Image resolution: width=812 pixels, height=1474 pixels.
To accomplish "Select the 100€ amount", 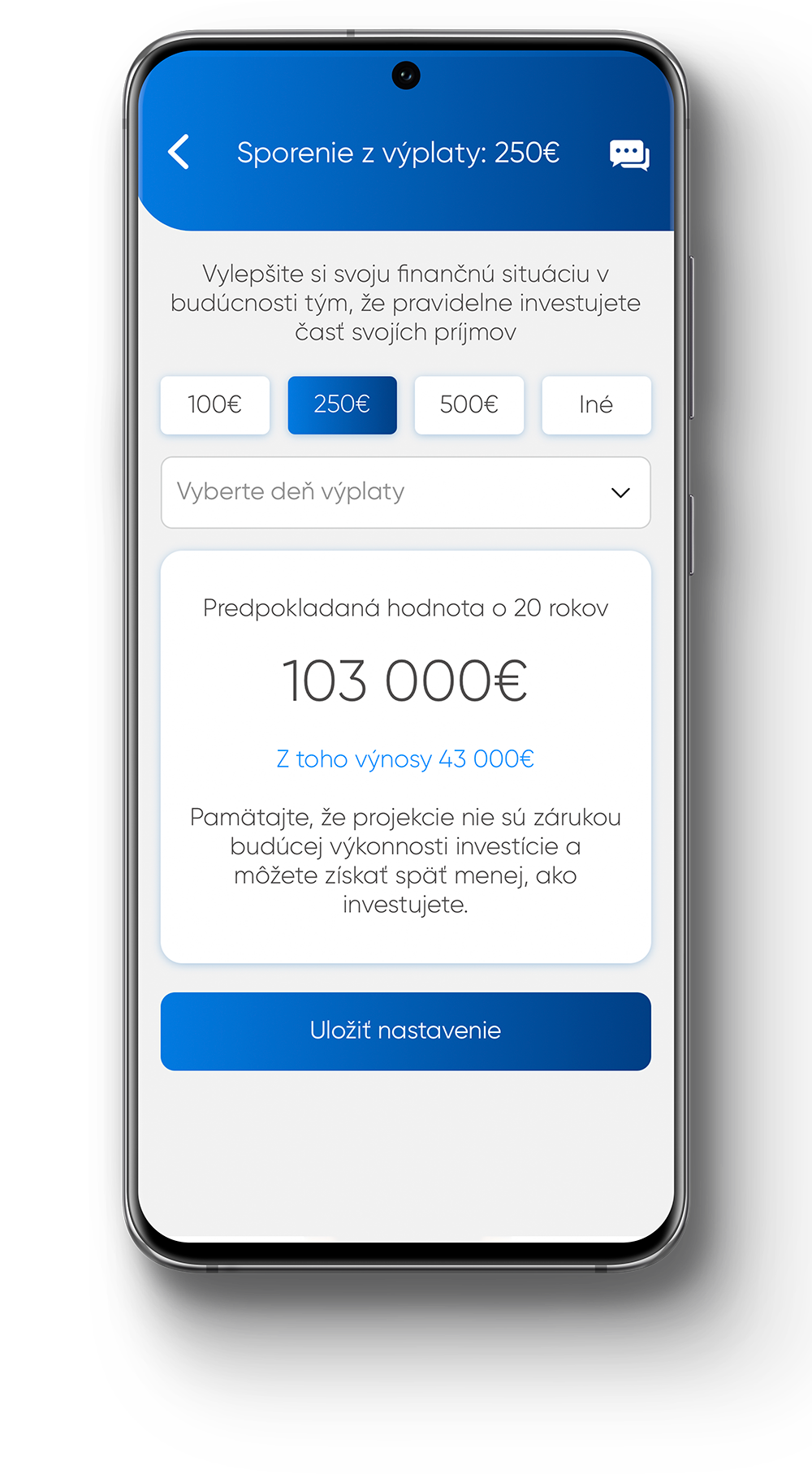I will coord(215,404).
